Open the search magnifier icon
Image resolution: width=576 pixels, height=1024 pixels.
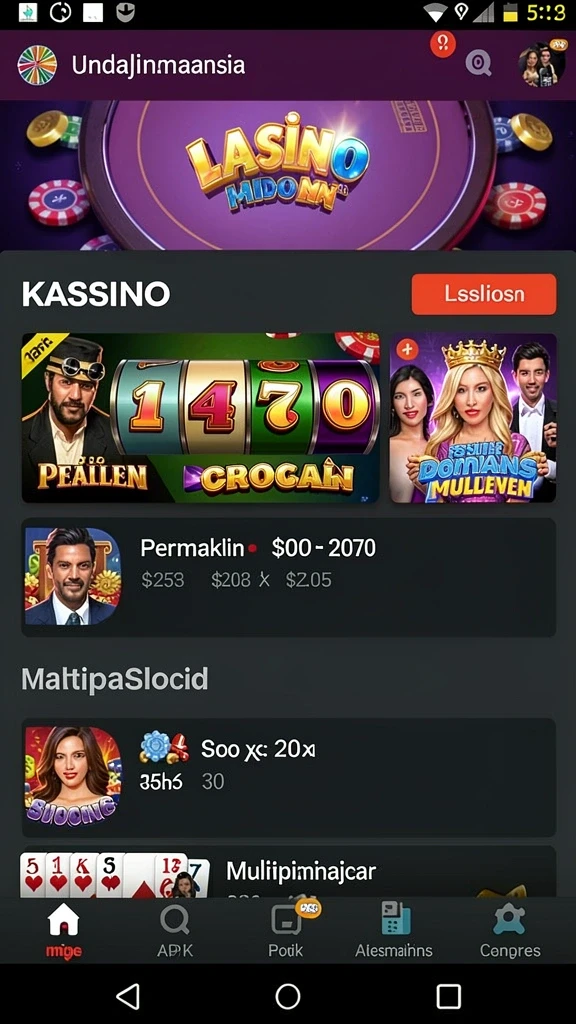pyautogui.click(x=478, y=63)
